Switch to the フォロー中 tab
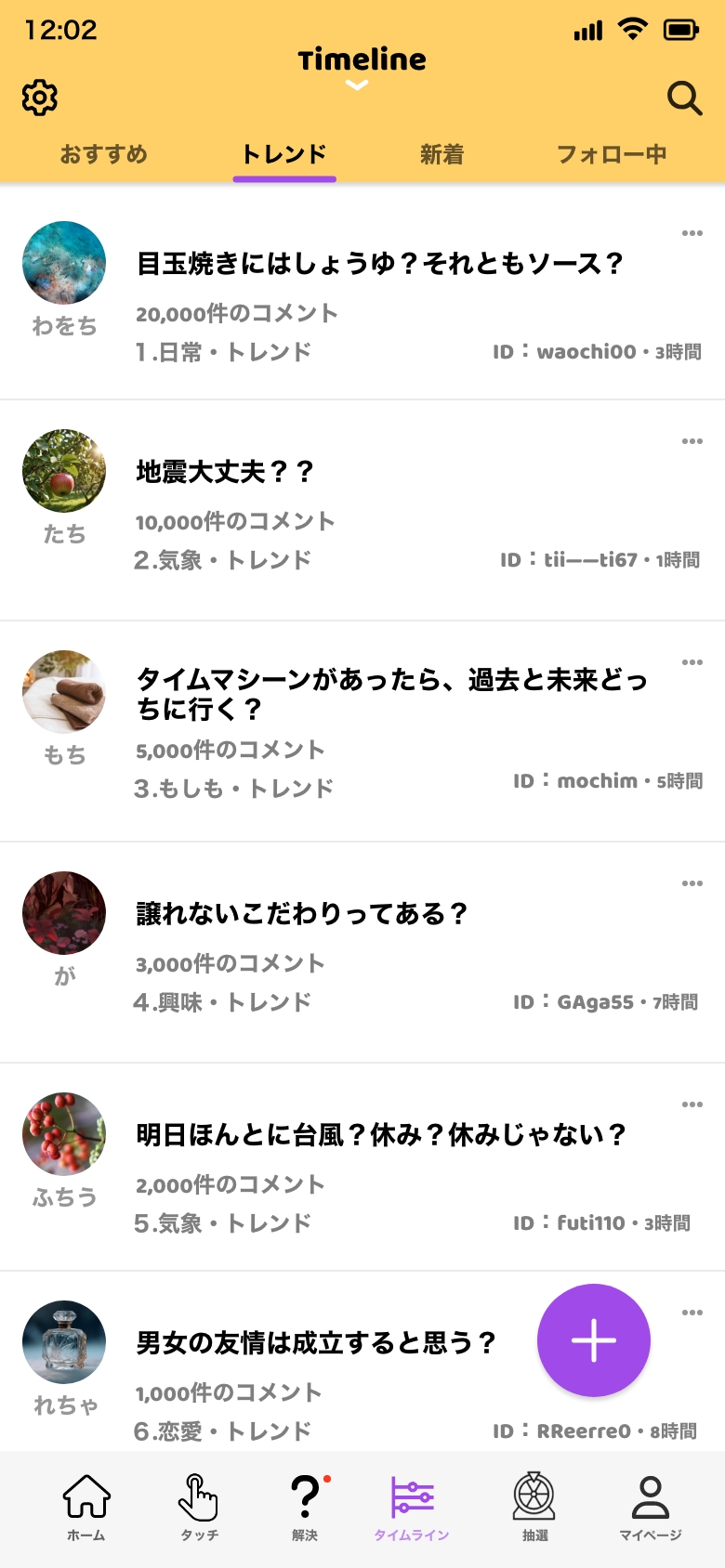 click(611, 154)
